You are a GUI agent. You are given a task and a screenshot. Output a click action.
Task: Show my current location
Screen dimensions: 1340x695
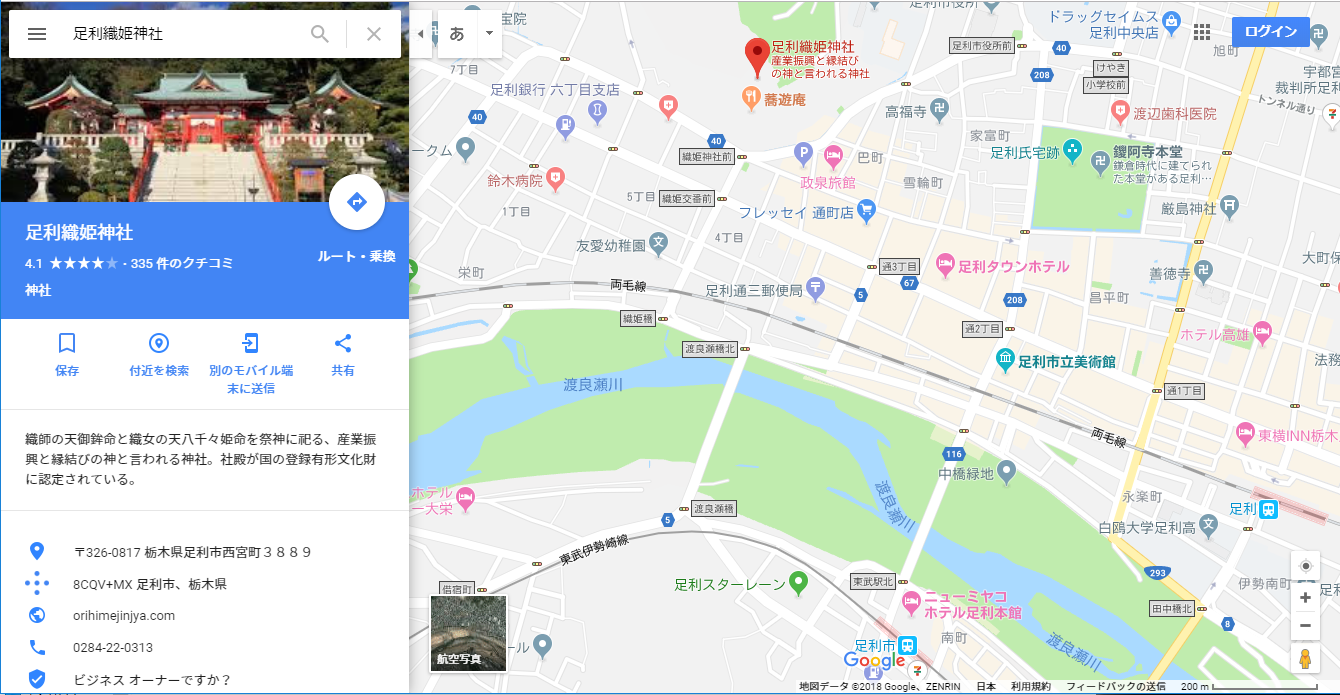pos(1305,566)
